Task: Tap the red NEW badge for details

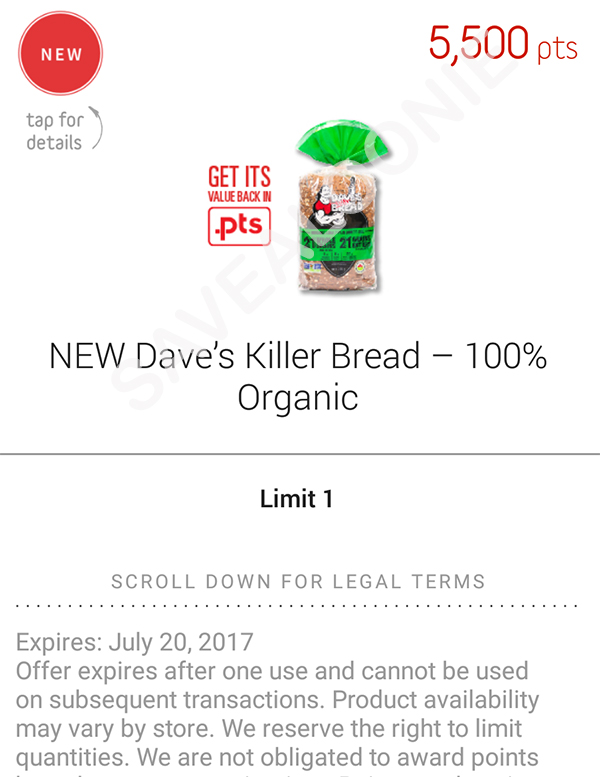Action: point(61,55)
